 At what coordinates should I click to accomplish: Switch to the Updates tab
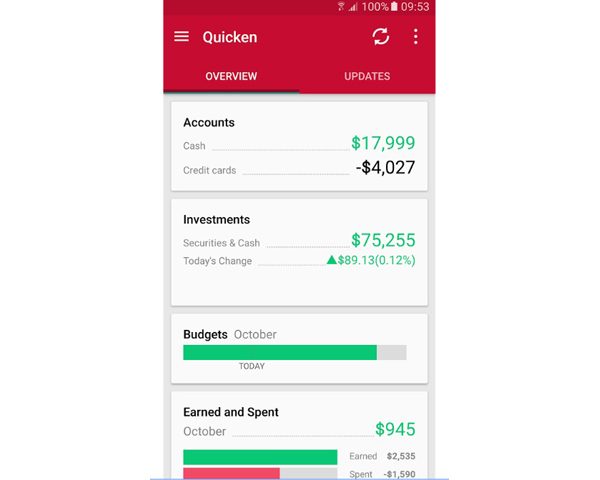(x=367, y=76)
